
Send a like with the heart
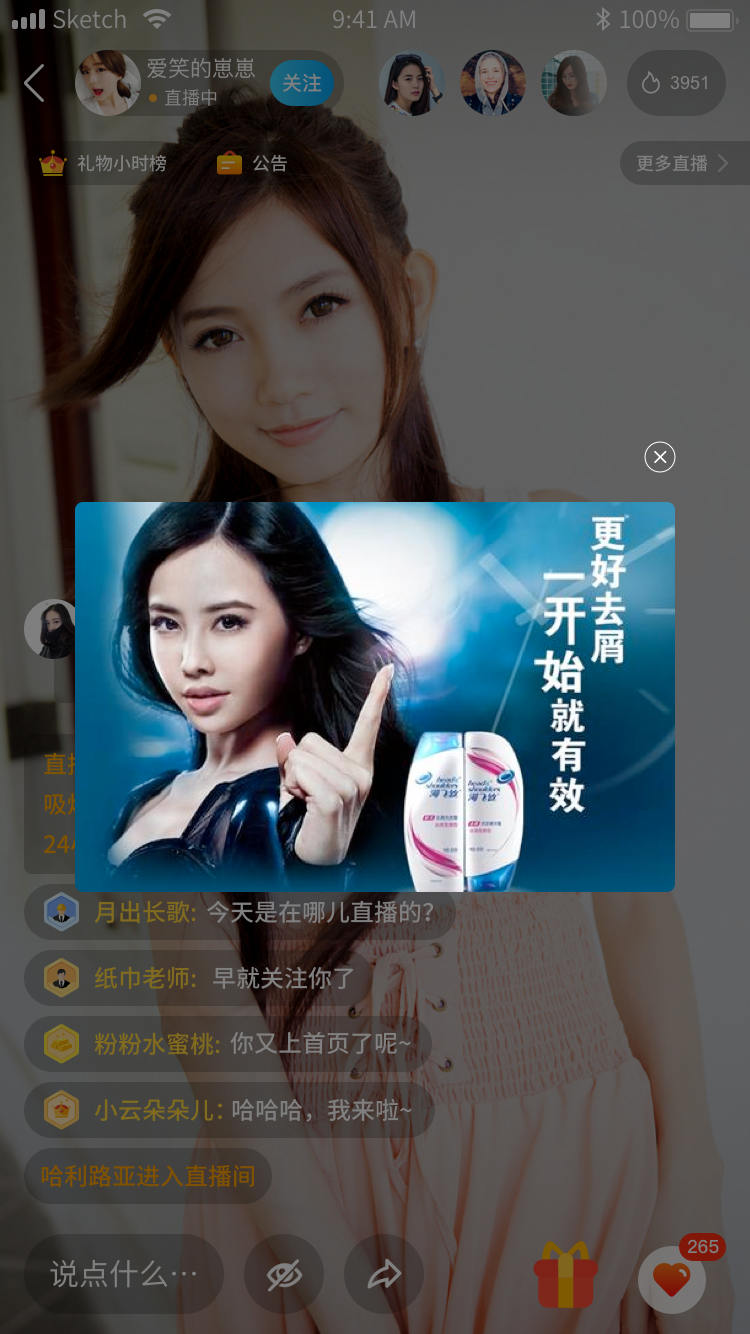coord(671,1279)
